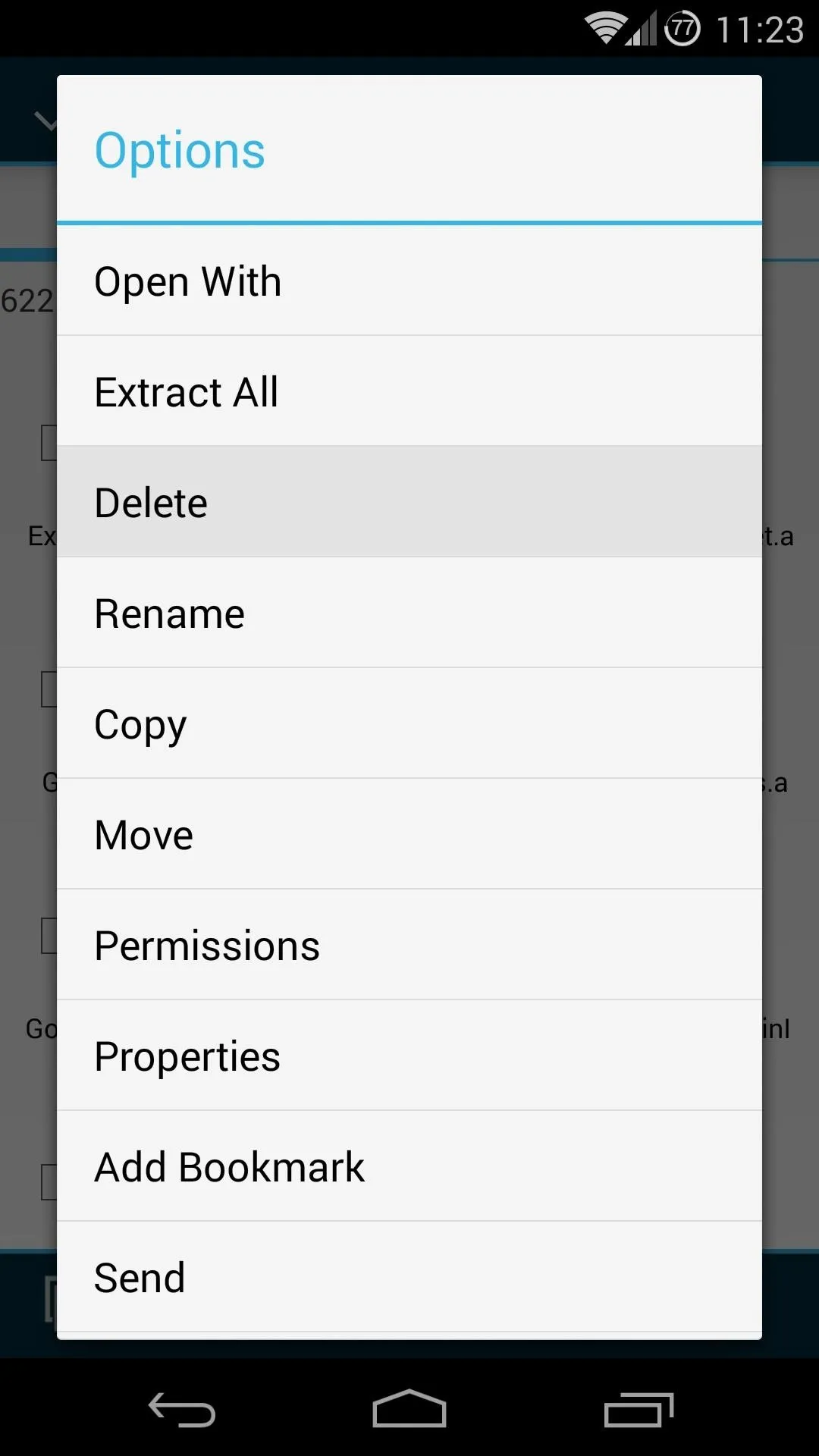Go back with the navigation bar

[x=182, y=1409]
